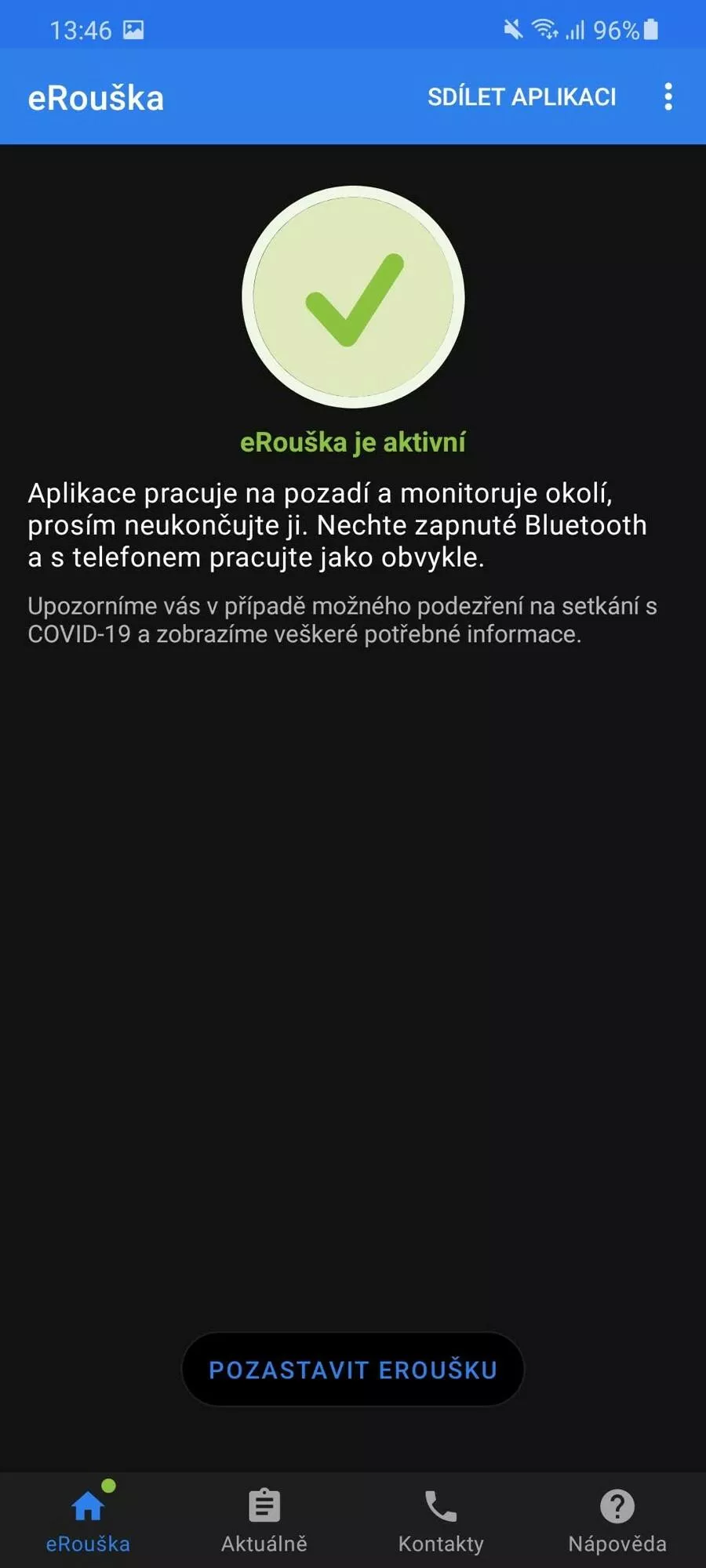706x1568 pixels.
Task: Switch to the Aktuálně tab
Action: [264, 1521]
